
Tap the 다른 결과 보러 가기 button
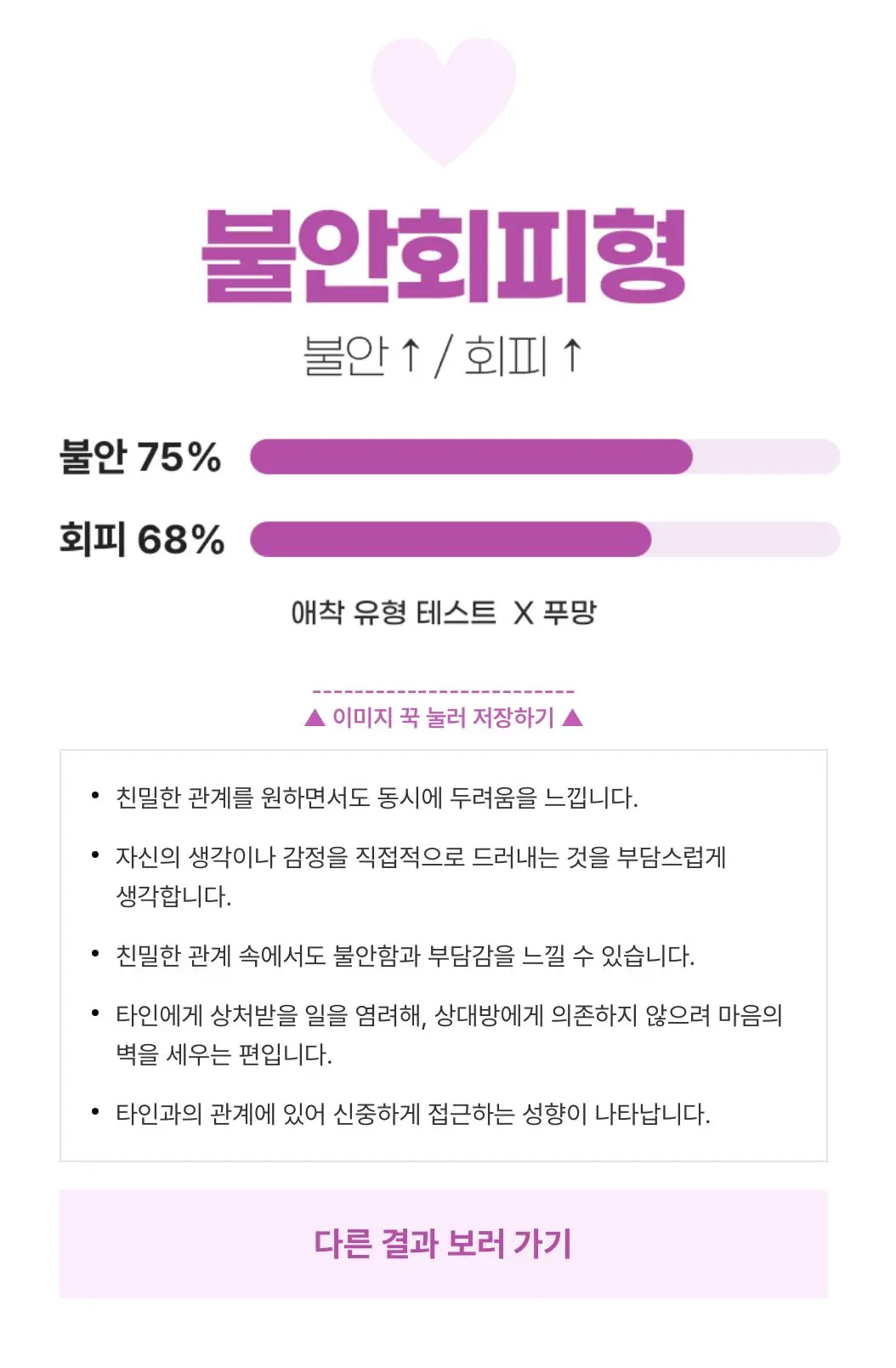[x=443, y=1243]
